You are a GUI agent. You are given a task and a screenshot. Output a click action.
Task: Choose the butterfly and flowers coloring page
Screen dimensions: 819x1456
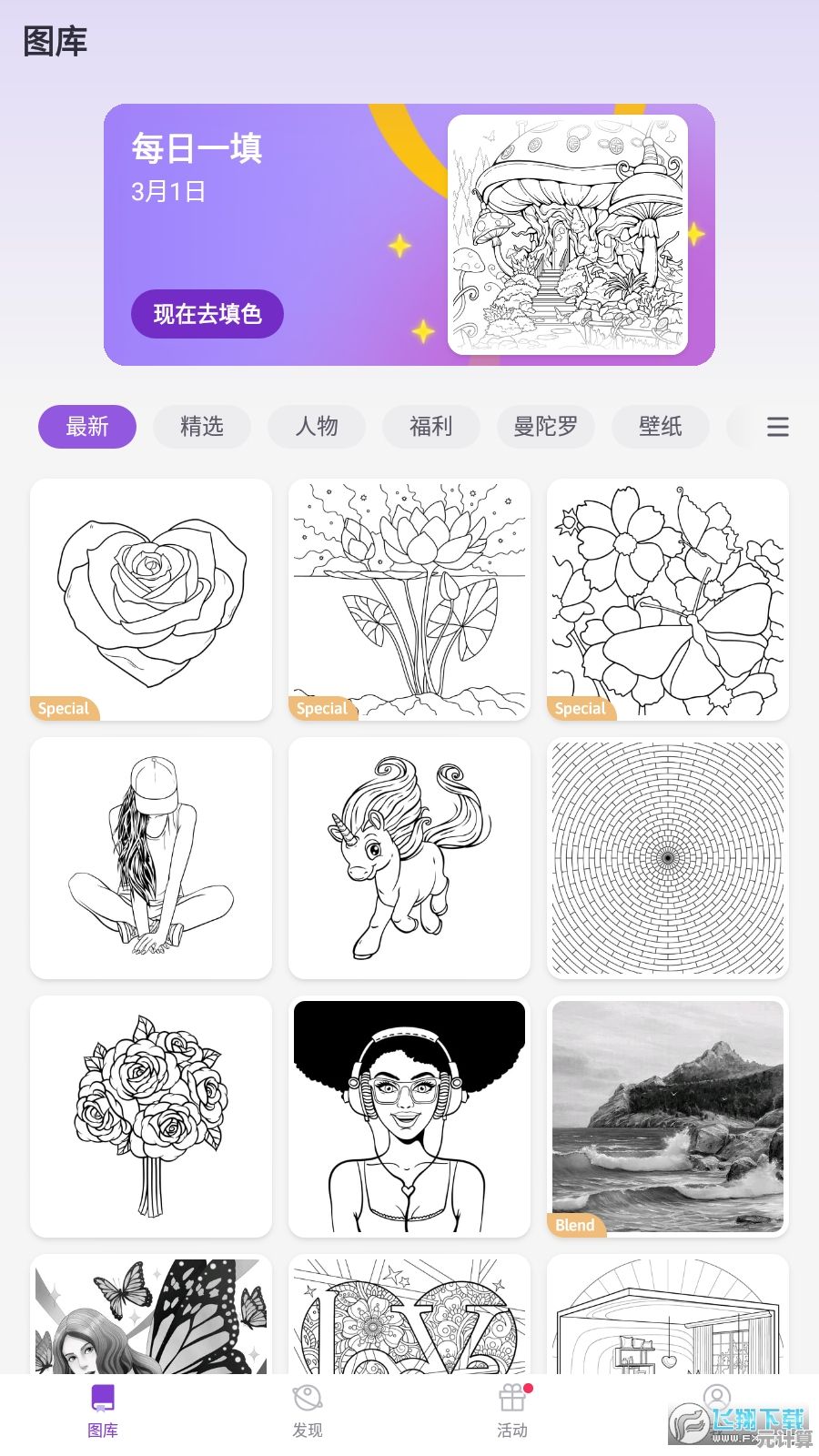point(668,600)
